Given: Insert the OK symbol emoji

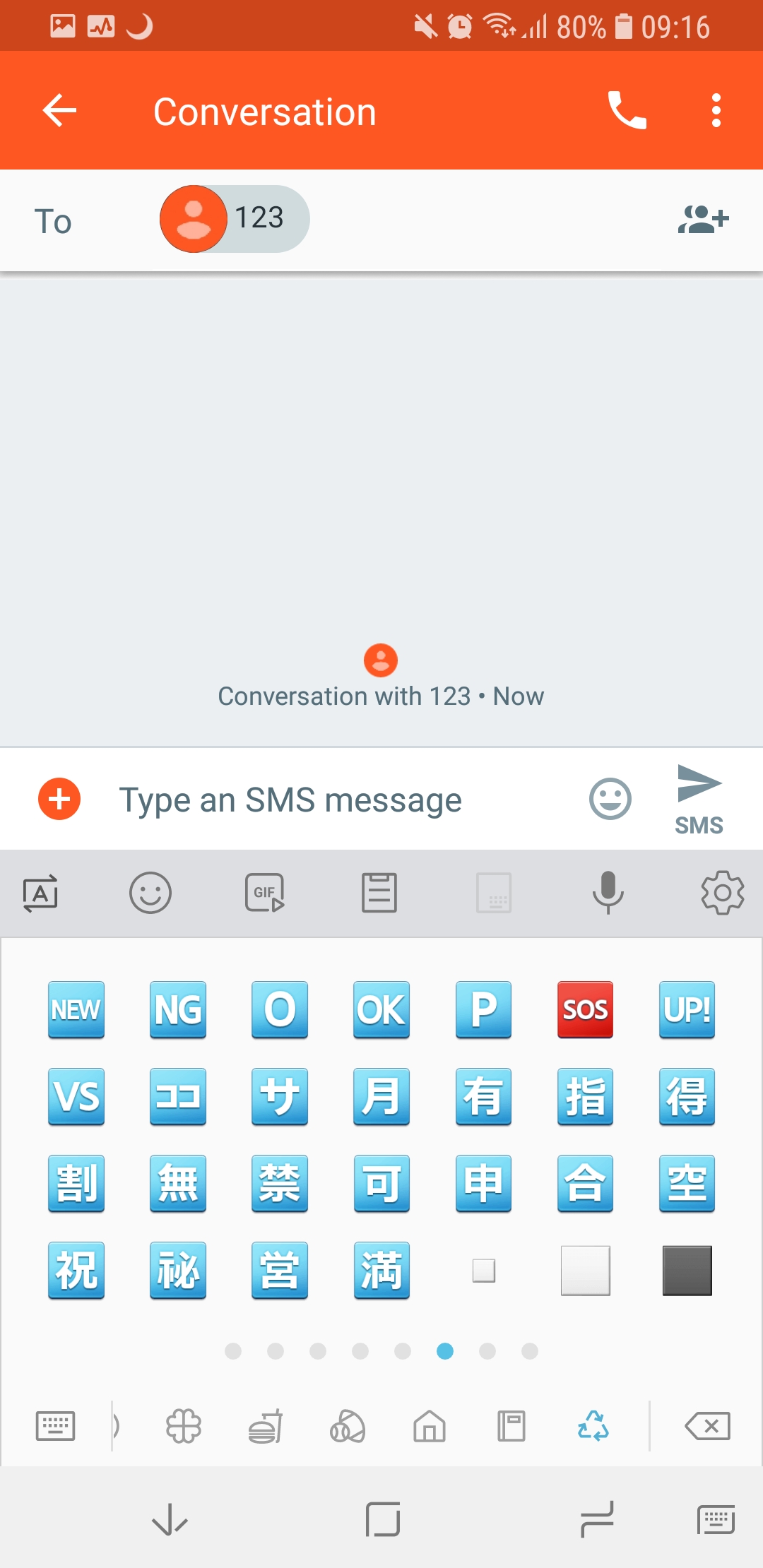Looking at the screenshot, I should [x=381, y=1009].
